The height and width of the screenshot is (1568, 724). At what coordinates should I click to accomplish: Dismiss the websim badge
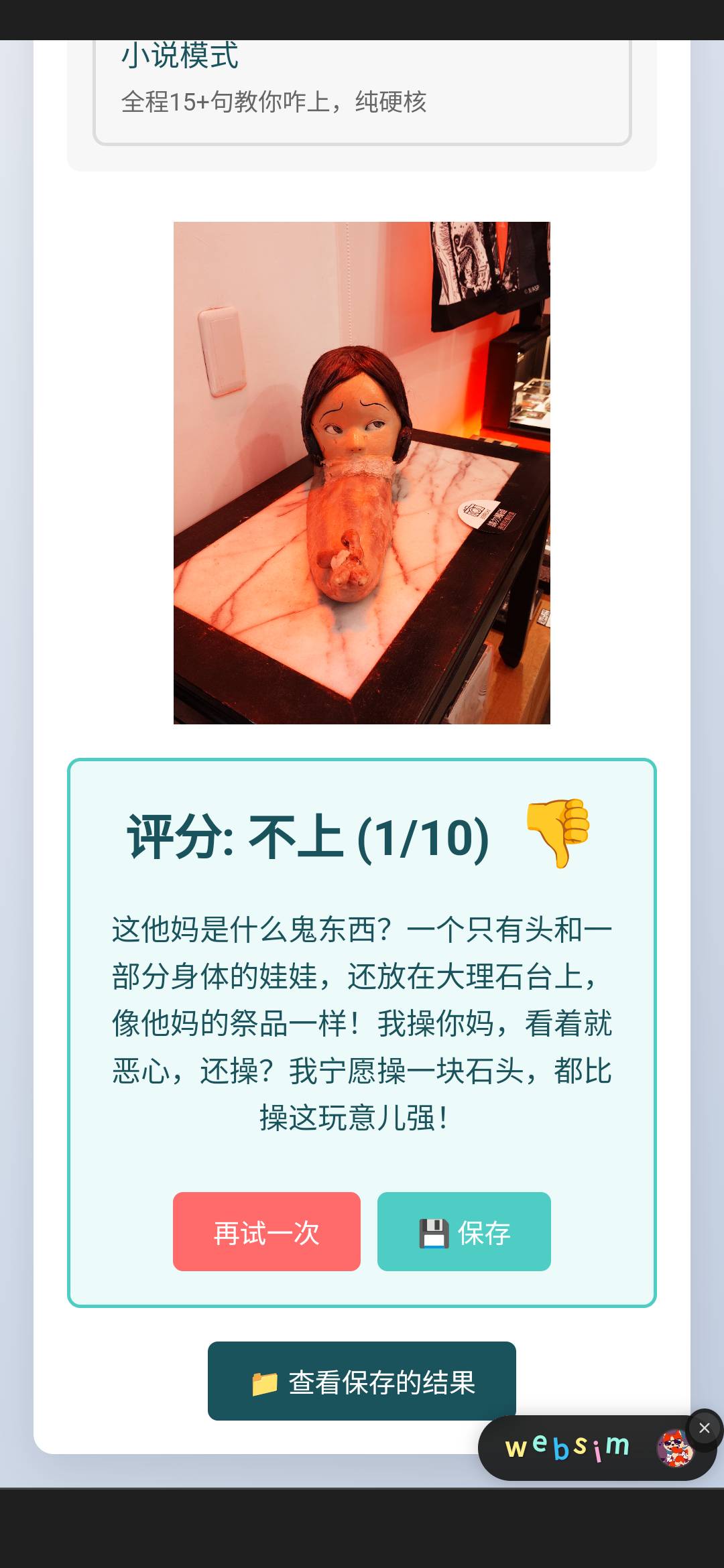pos(704,1428)
